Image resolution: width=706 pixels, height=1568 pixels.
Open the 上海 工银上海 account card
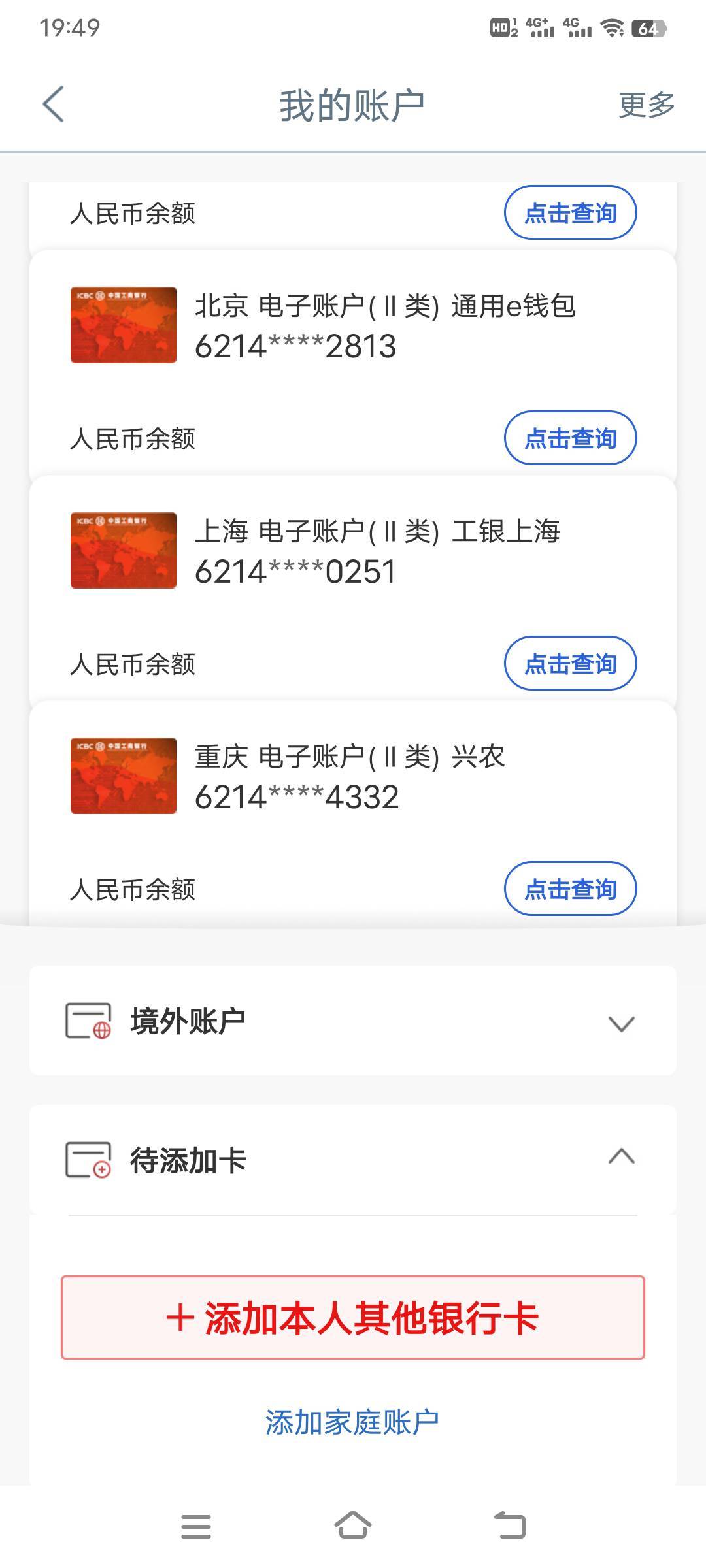coord(353,551)
